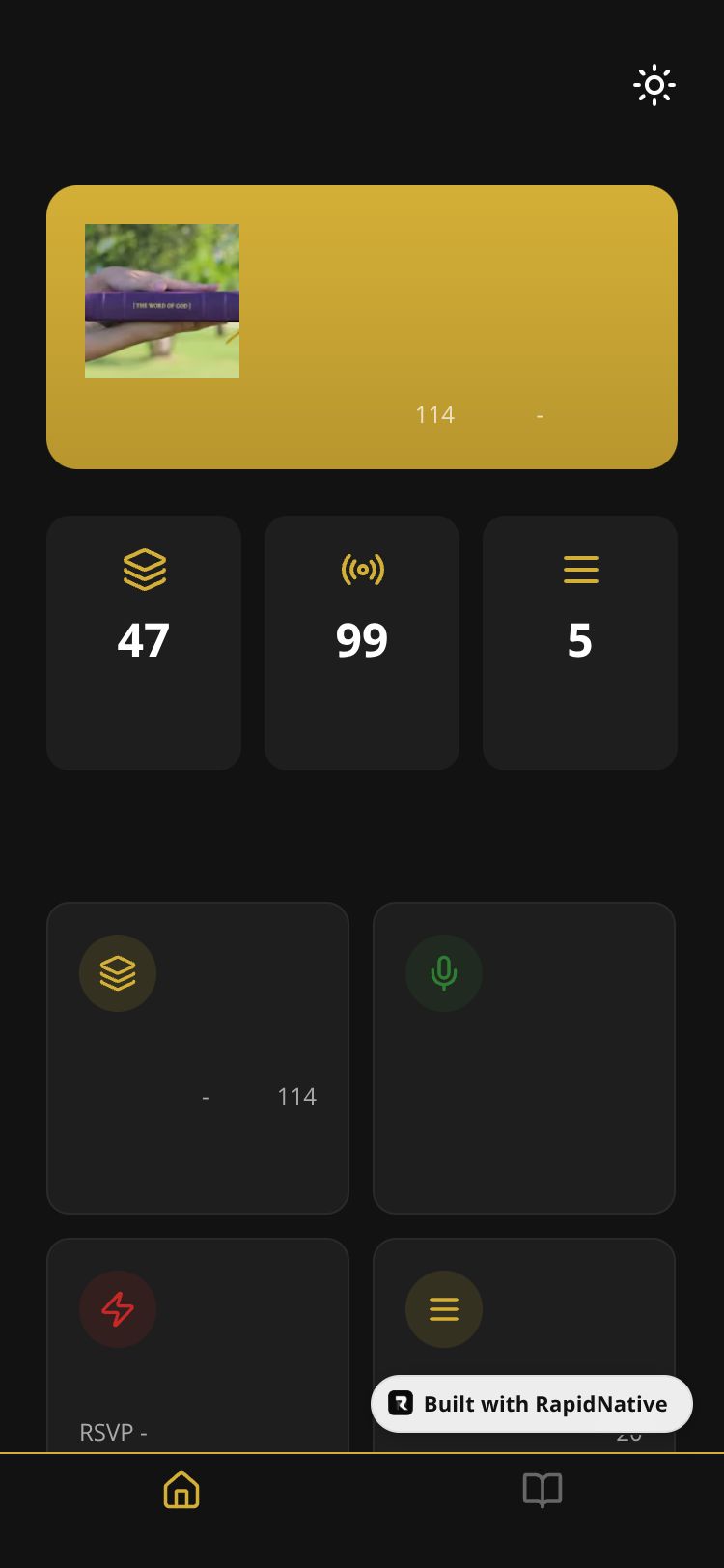Switch to the Home tab

(181, 1490)
